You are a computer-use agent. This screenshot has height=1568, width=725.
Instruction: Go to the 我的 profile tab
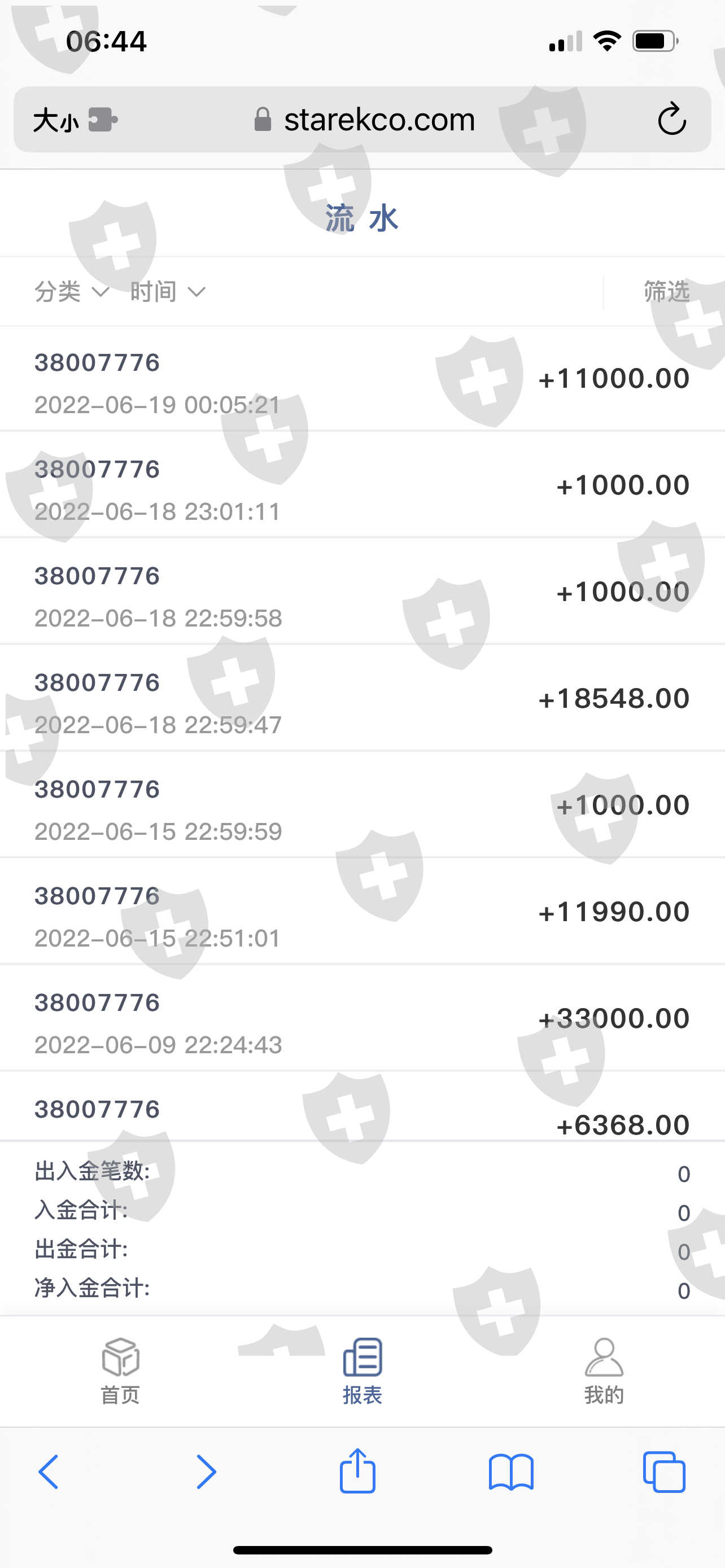[603, 1371]
